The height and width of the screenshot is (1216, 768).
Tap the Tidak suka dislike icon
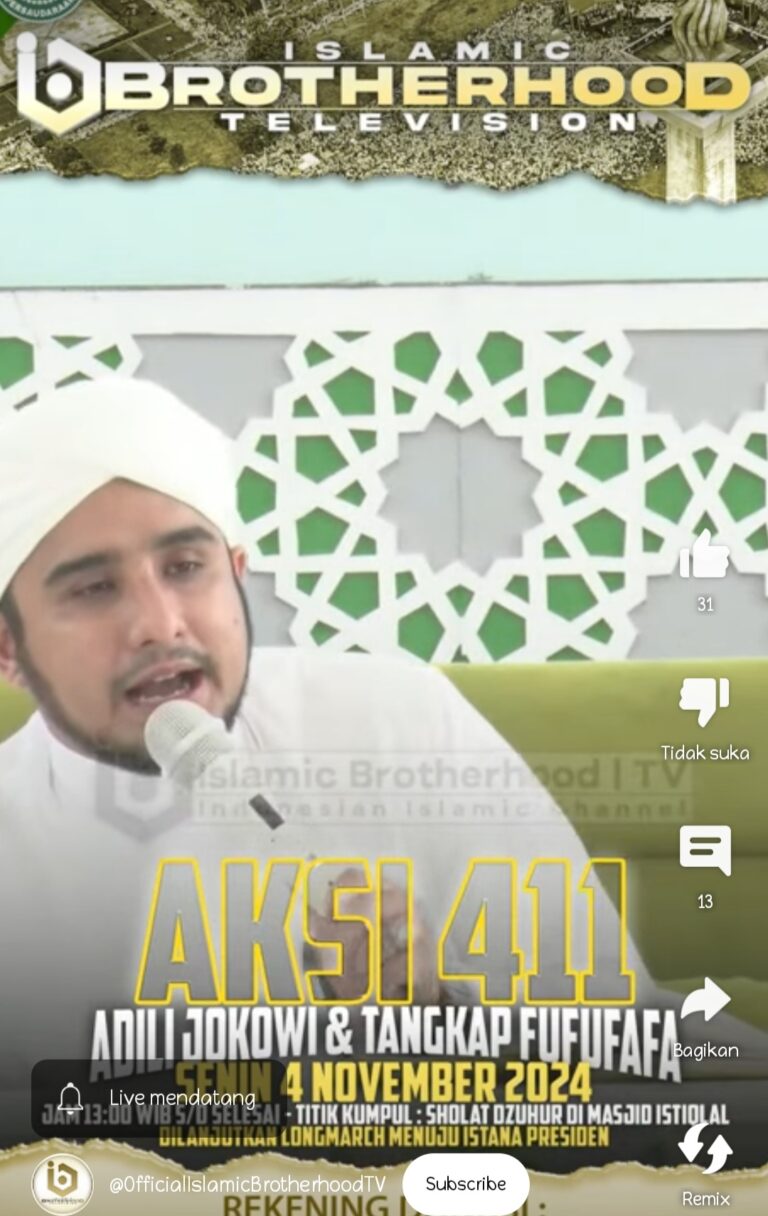[705, 701]
